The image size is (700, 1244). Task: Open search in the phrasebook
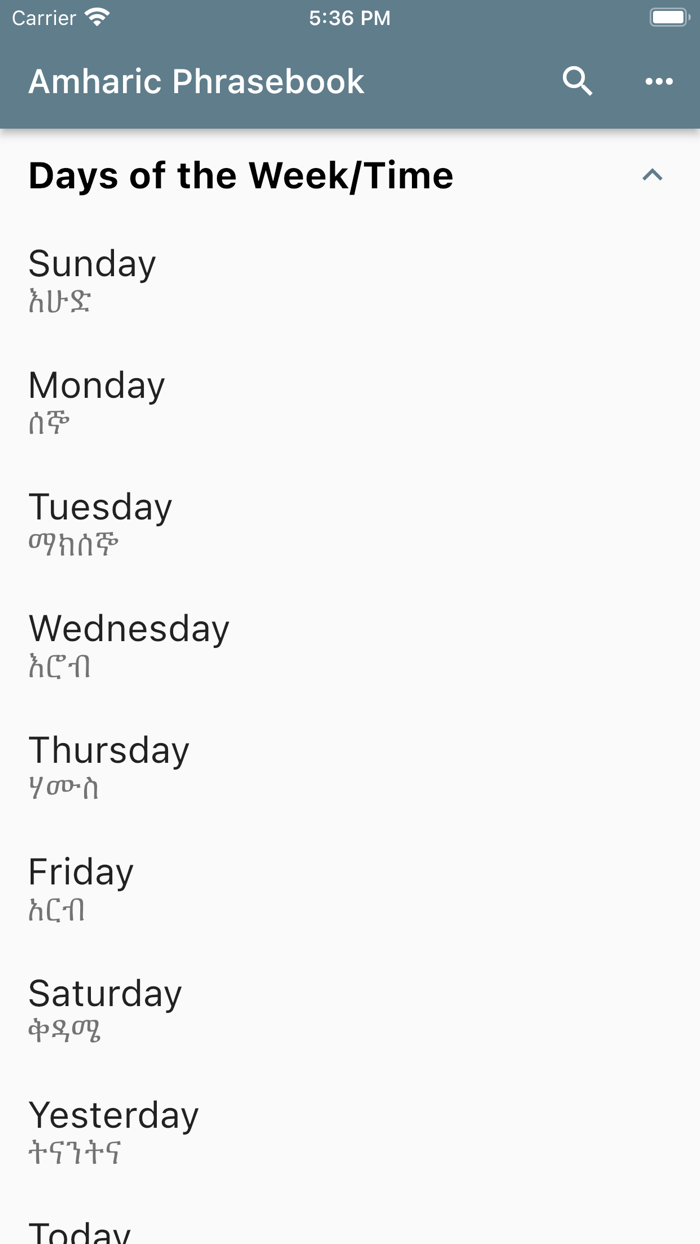click(x=578, y=81)
